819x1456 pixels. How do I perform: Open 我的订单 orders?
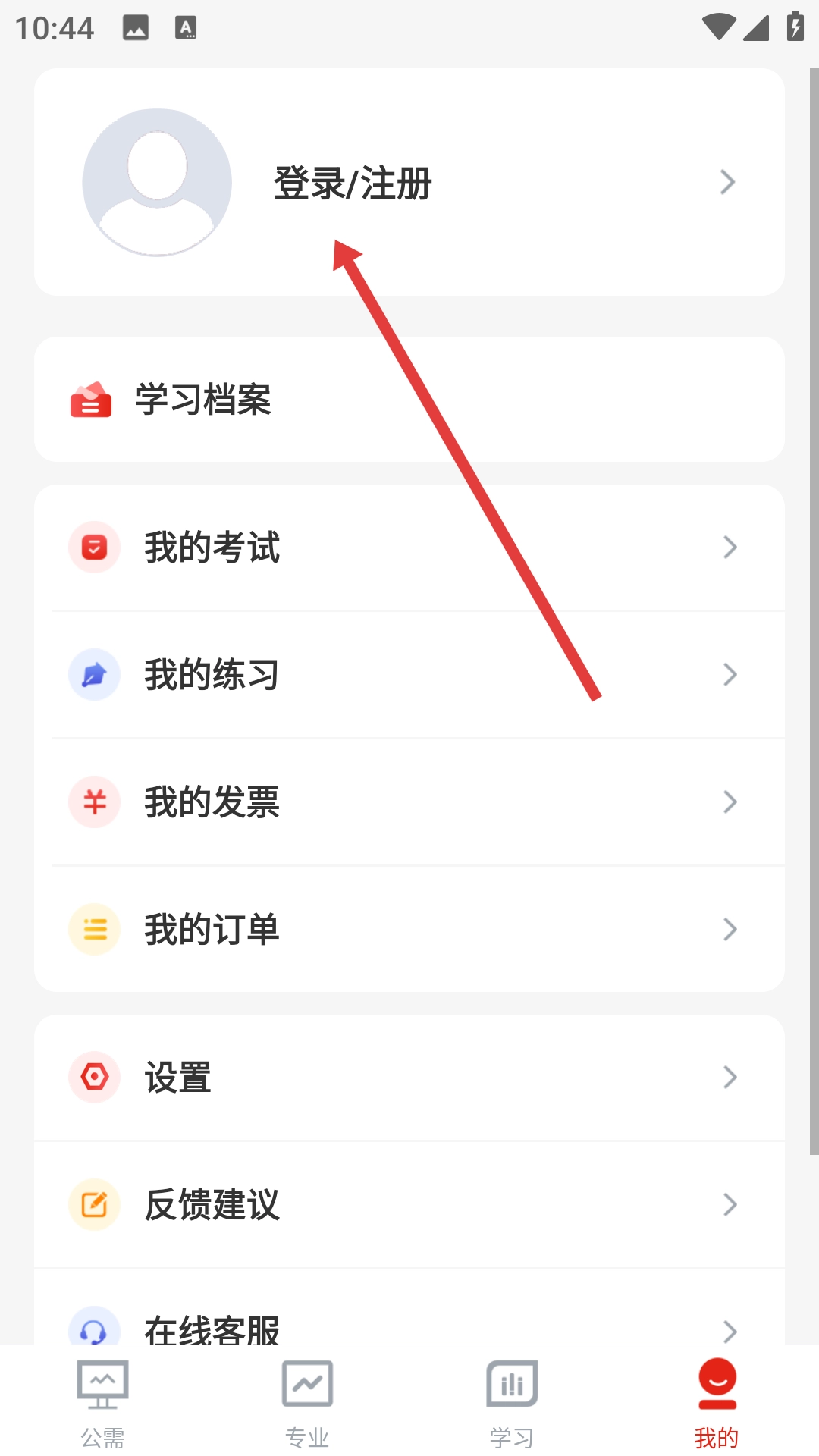409,930
